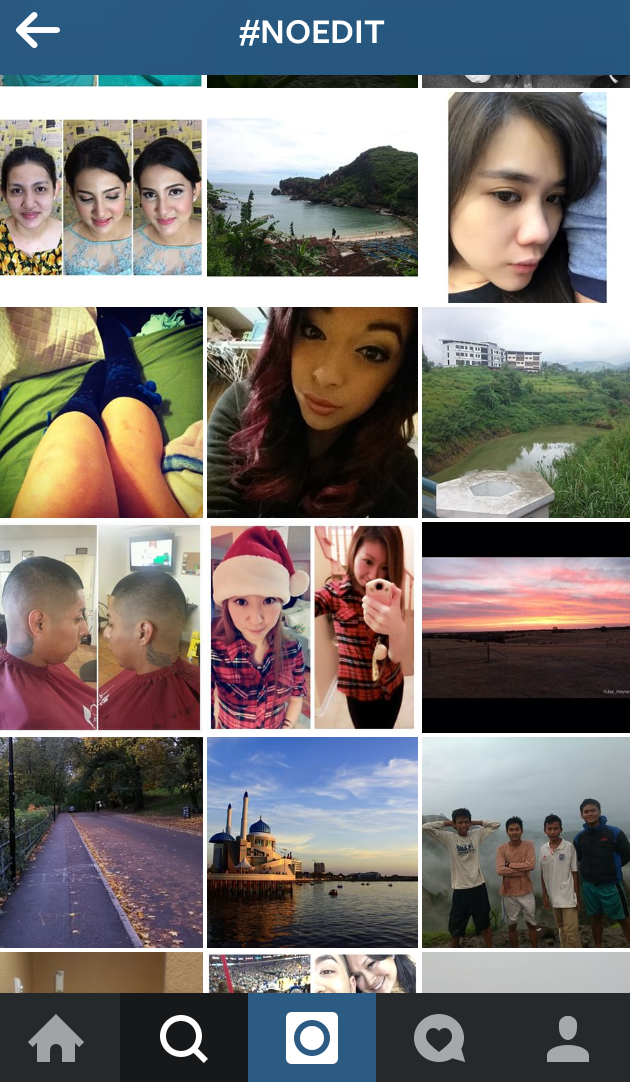Open the pink sunset sky photo
Screen dimensions: 630x1082
pos(526,627)
